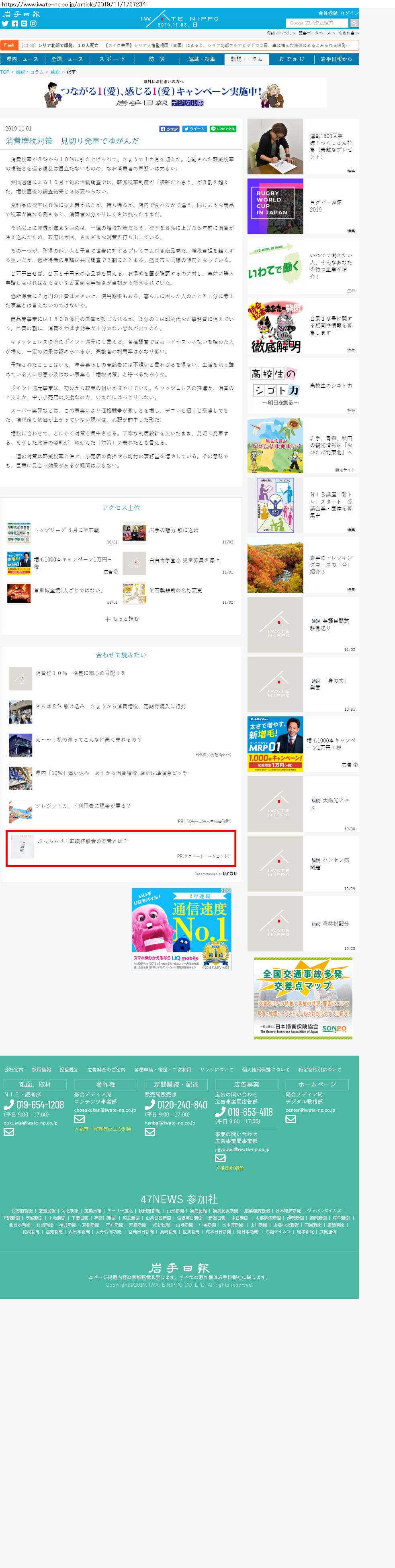The image size is (395, 1568).
Task: Open the UQ mobile 通信速度No.1 ad
Action: (182, 929)
